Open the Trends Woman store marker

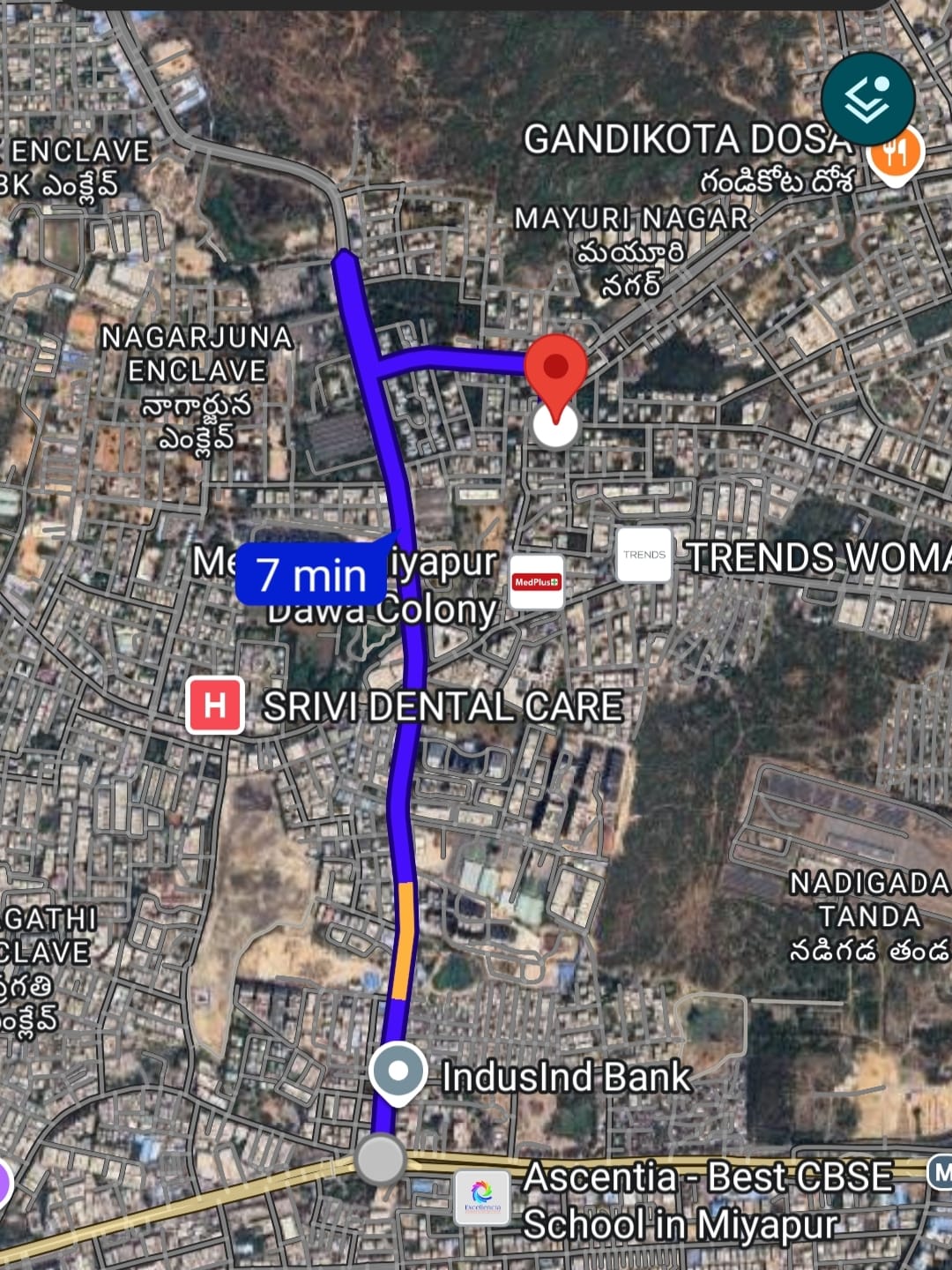tap(644, 556)
